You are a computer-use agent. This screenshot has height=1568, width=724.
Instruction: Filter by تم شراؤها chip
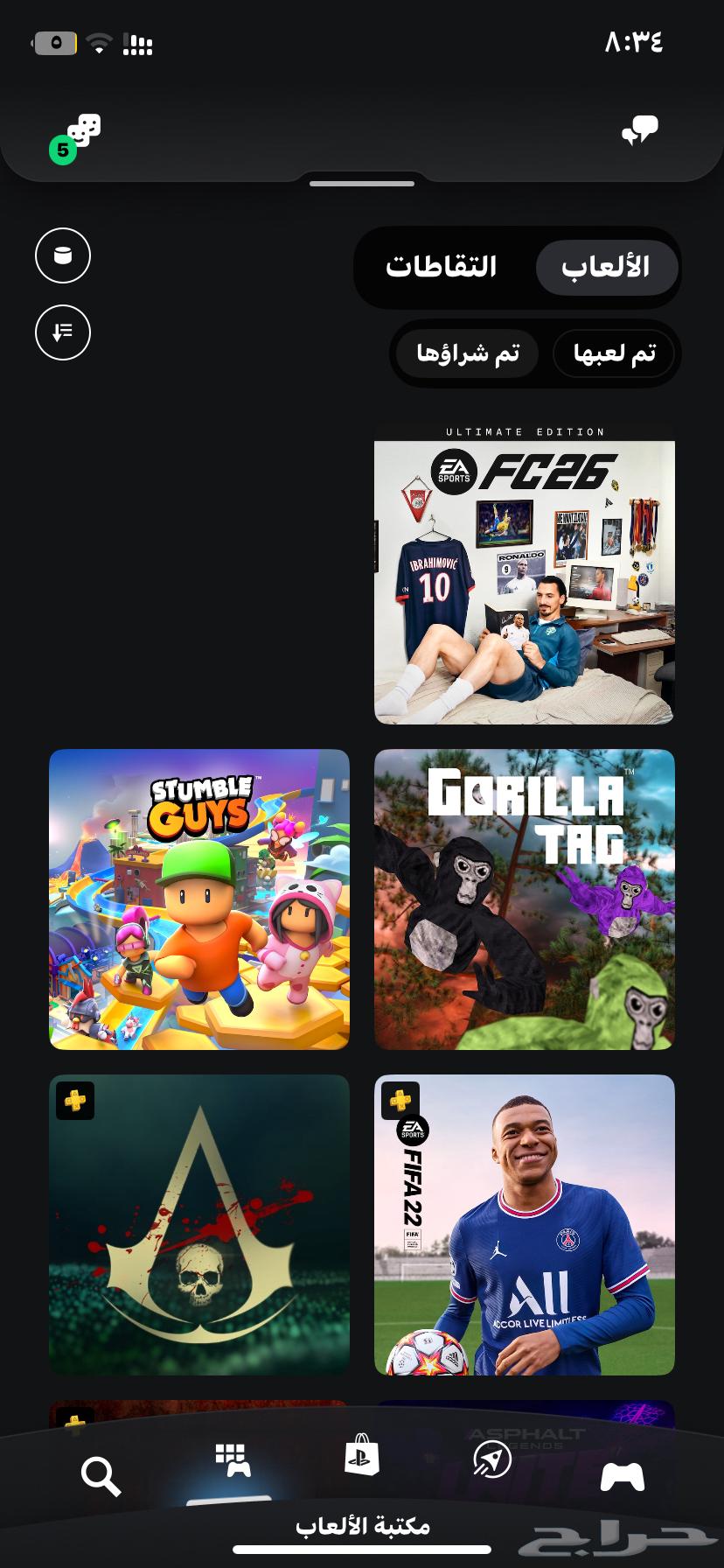point(468,353)
